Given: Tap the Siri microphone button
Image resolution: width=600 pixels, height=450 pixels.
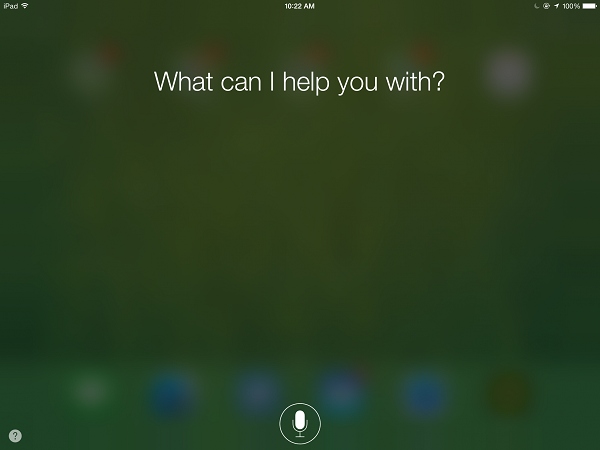Looking at the screenshot, I should click(300, 425).
